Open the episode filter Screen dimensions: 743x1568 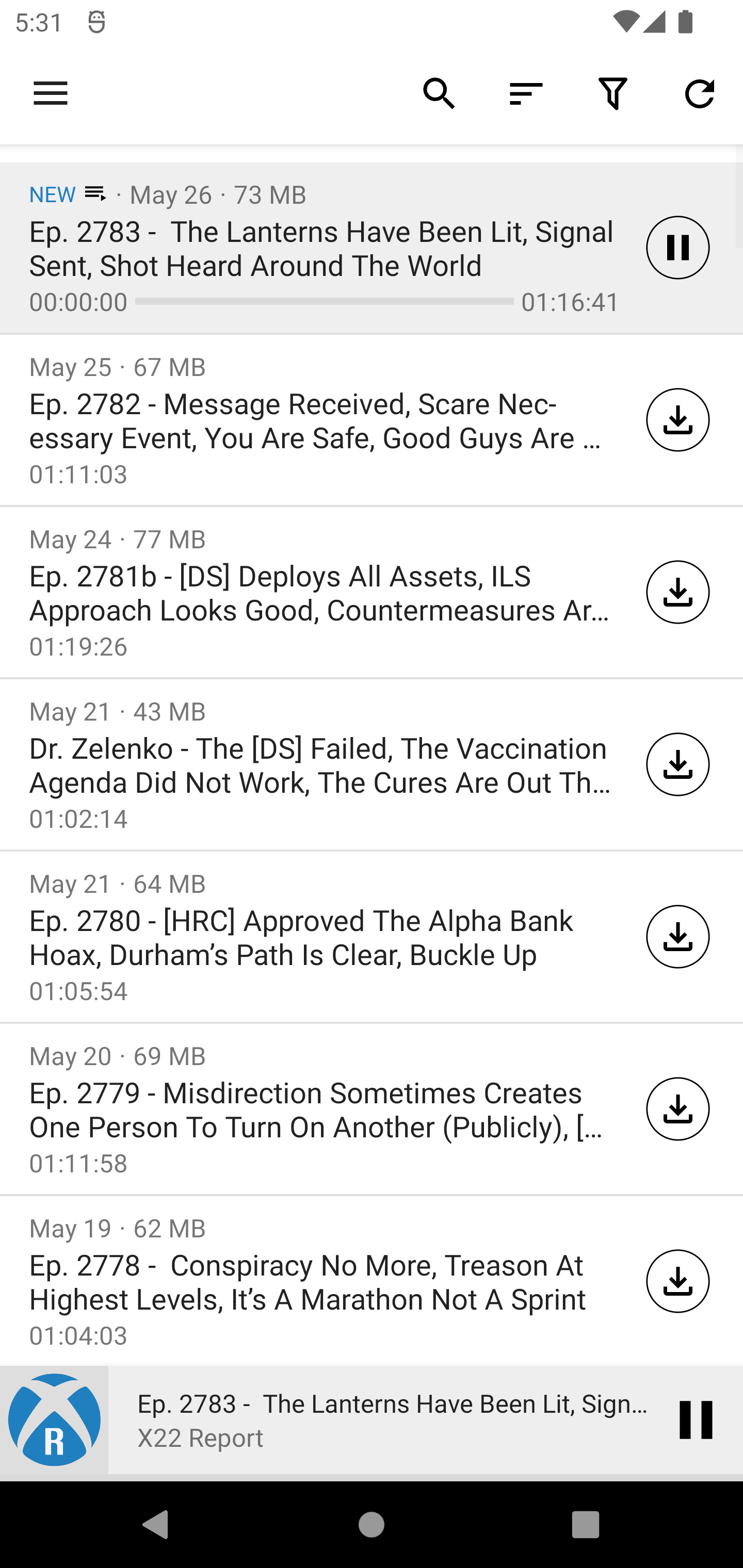tap(612, 94)
